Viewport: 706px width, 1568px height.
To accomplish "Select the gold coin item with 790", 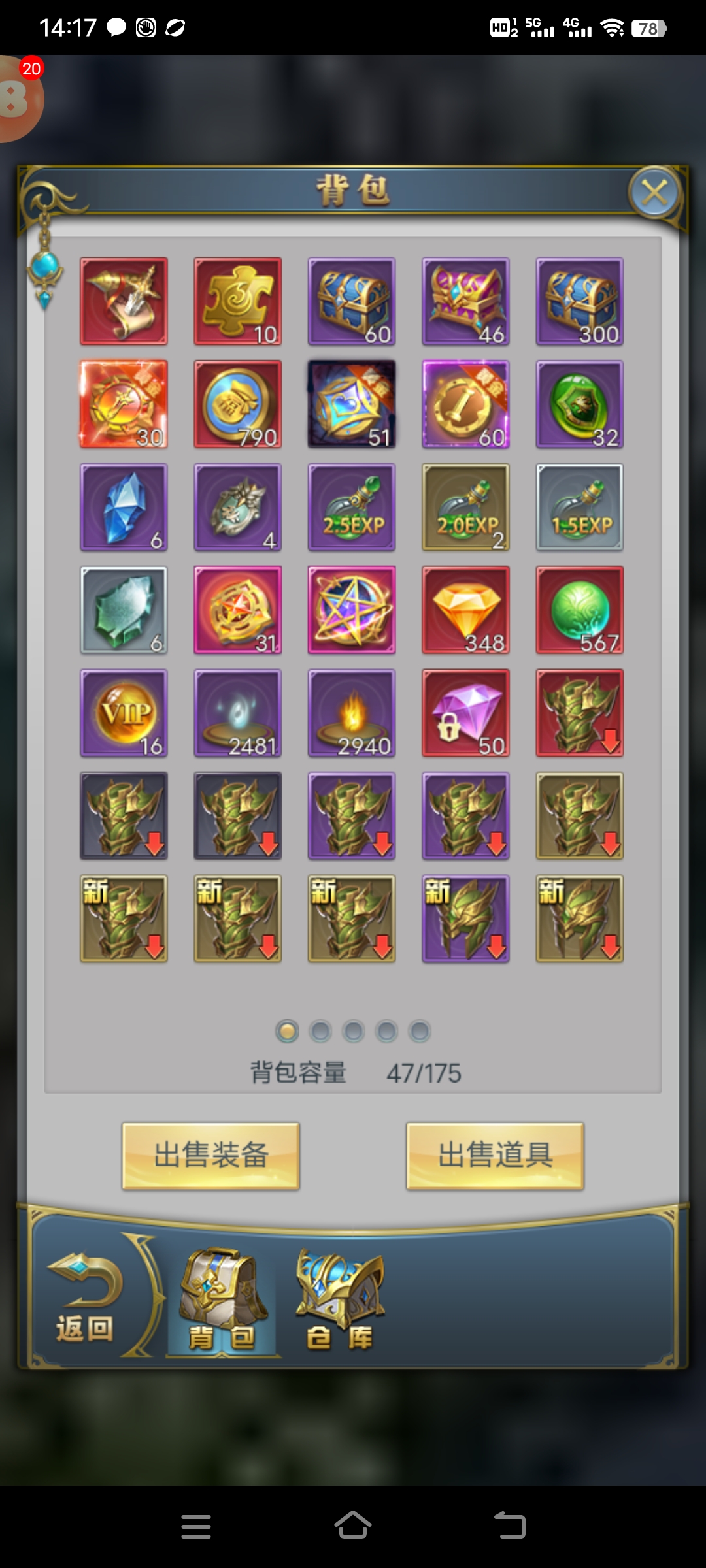I will [x=238, y=404].
